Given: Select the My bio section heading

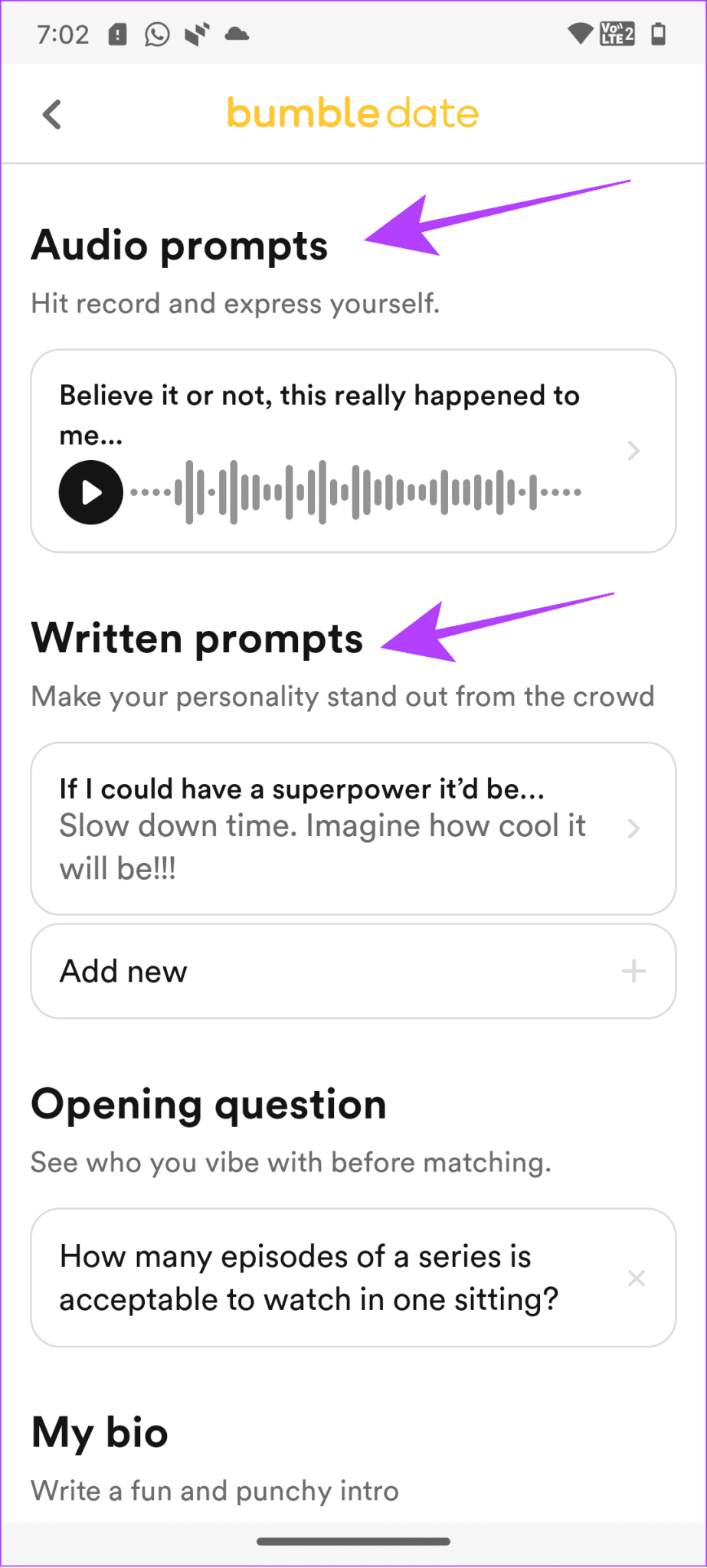Looking at the screenshot, I should coord(100,1432).
